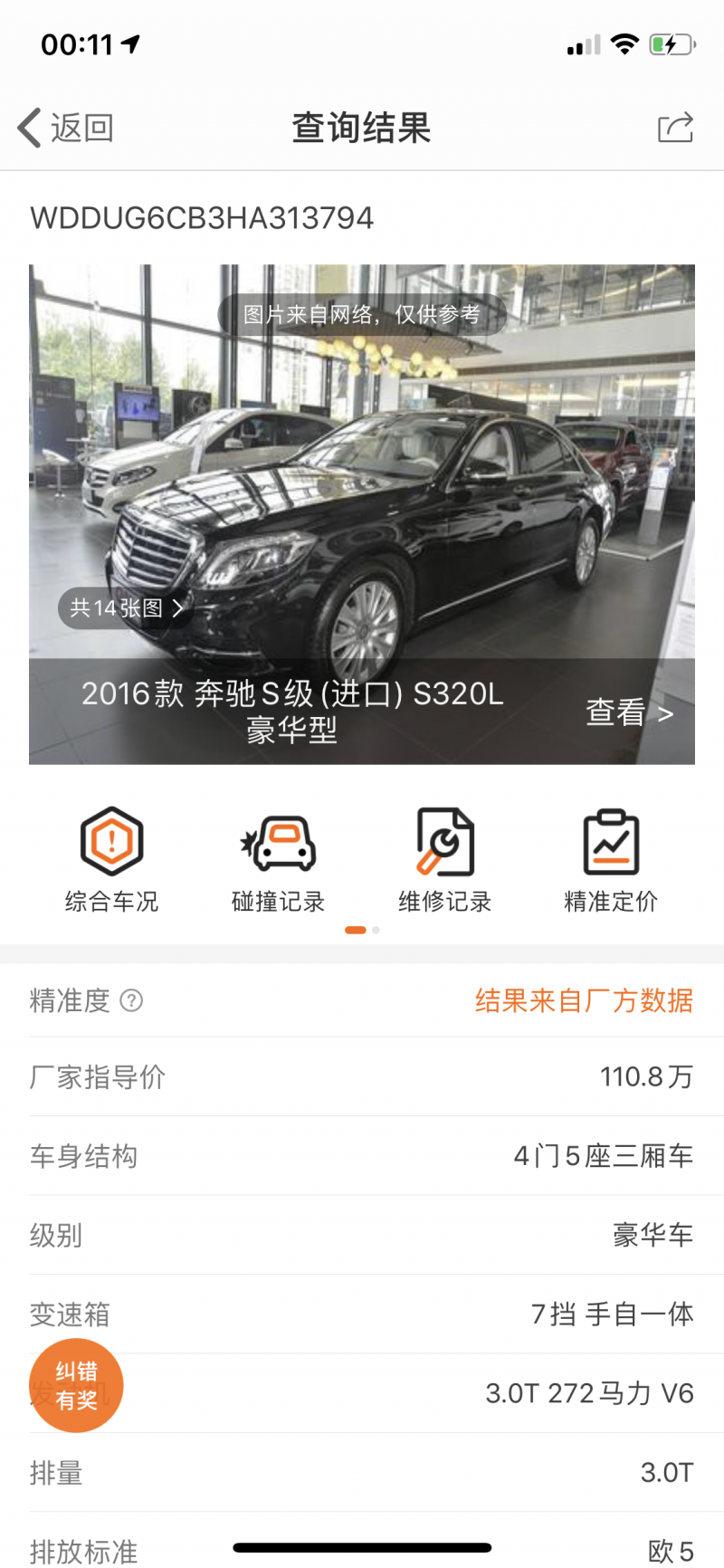Tap the share icon at top right
The width and height of the screenshot is (724, 1568).
coord(673,127)
